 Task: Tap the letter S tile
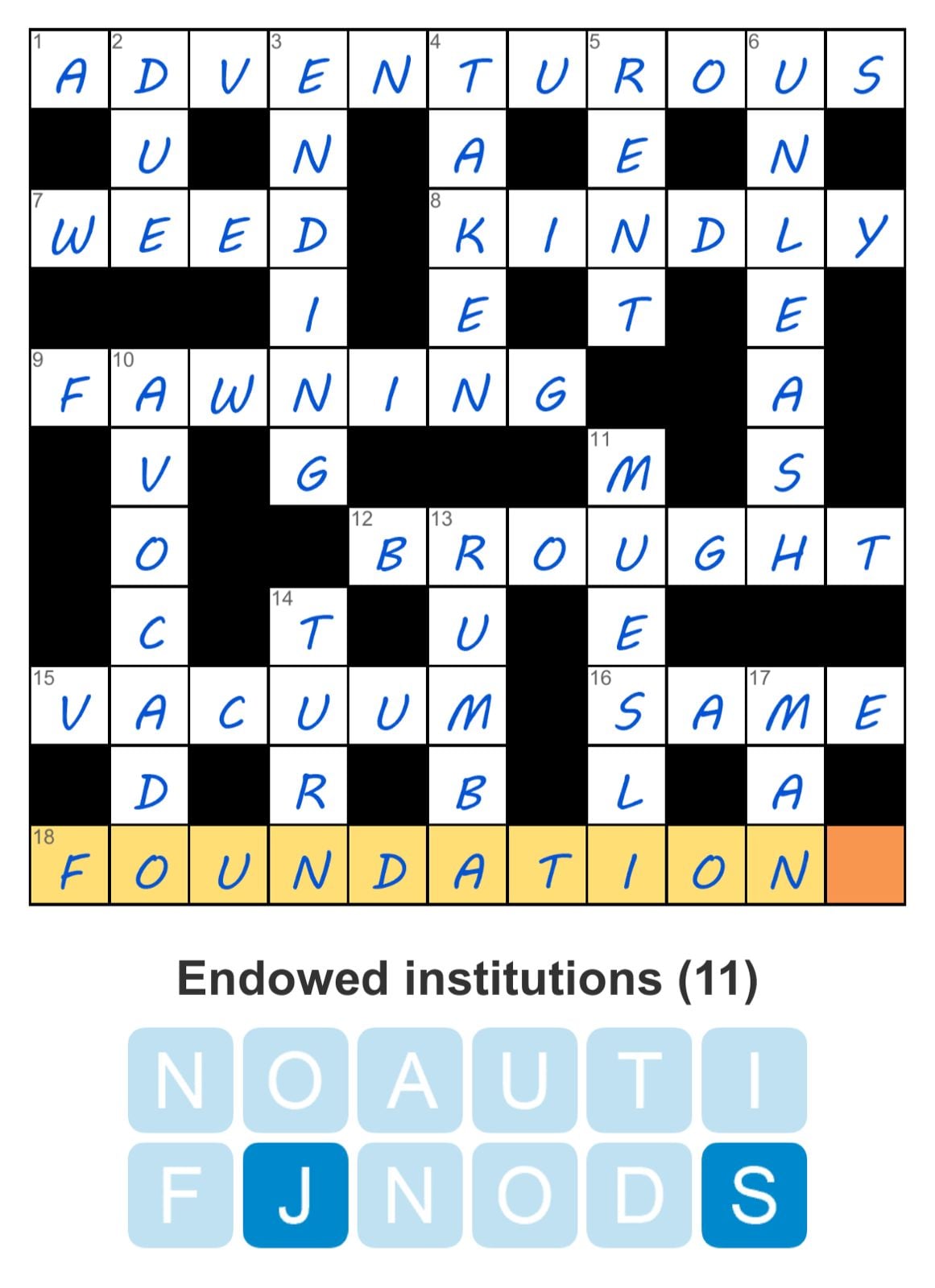(x=753, y=1195)
